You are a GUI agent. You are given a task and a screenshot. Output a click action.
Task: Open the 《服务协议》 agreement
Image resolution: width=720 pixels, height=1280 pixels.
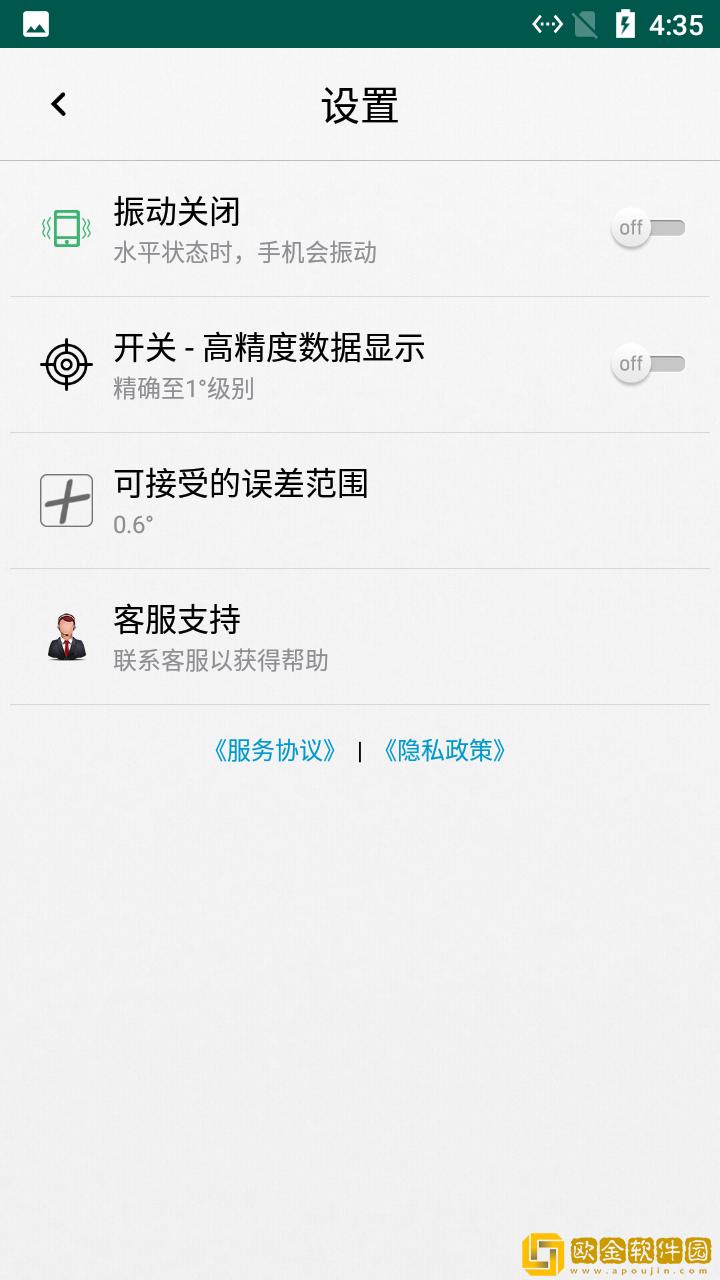tap(277, 750)
